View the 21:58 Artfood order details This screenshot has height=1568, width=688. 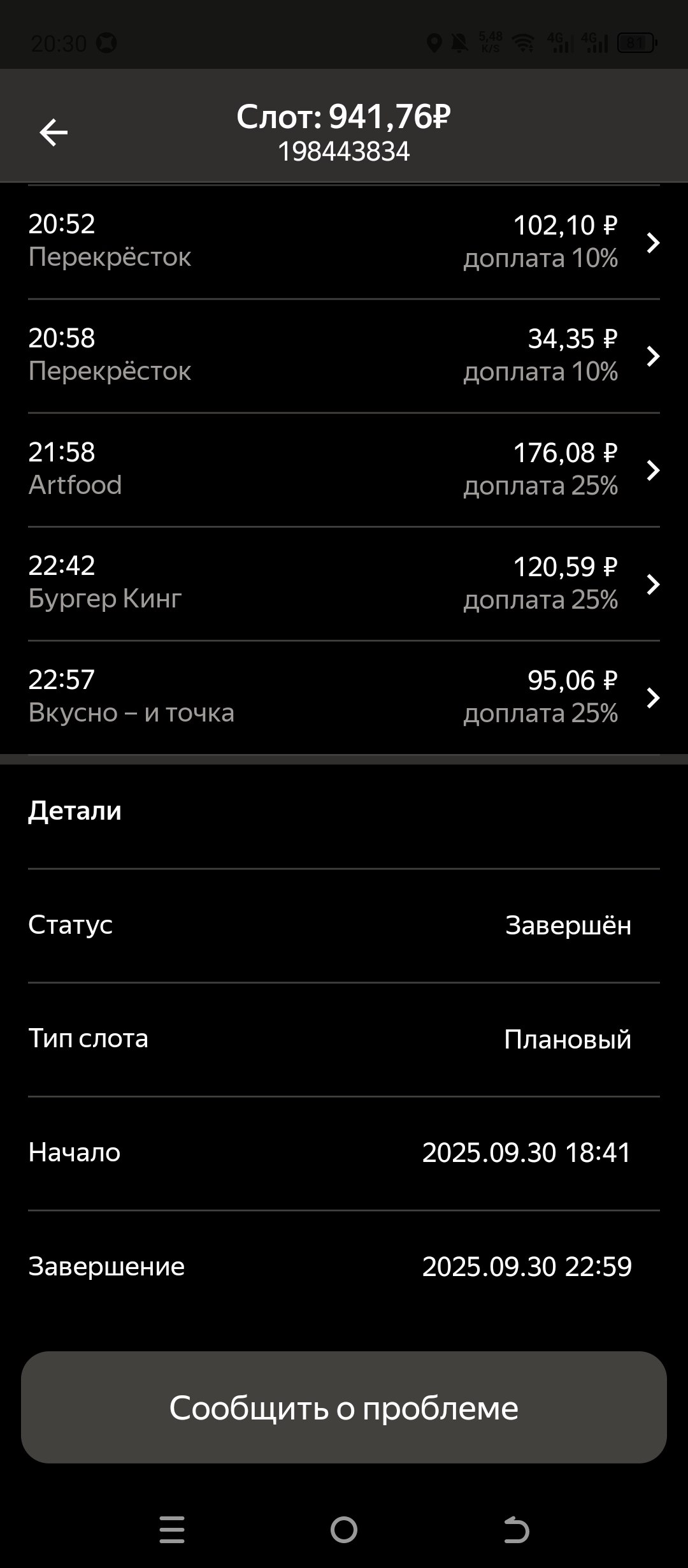tap(344, 470)
